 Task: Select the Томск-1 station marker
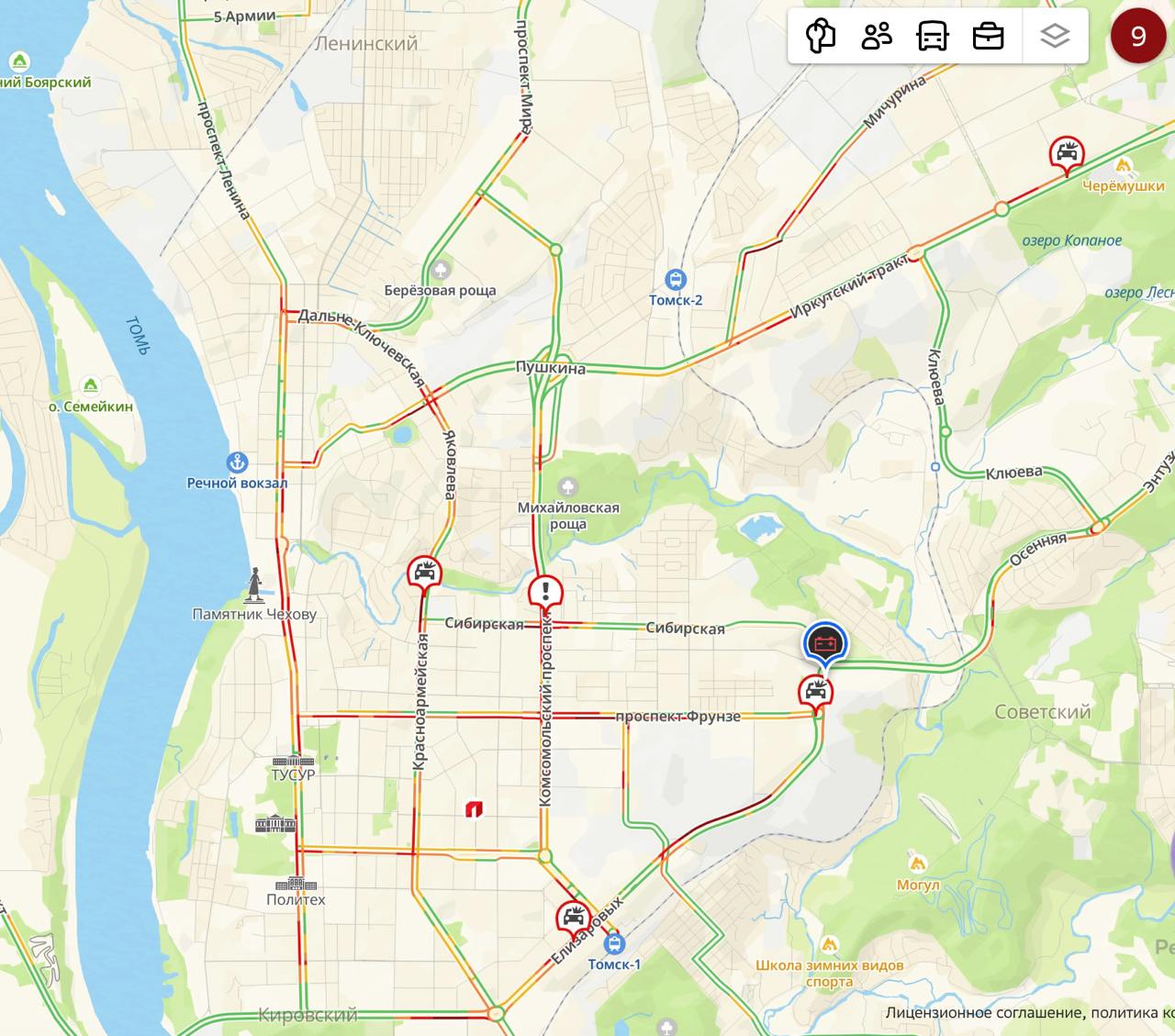pos(614,943)
